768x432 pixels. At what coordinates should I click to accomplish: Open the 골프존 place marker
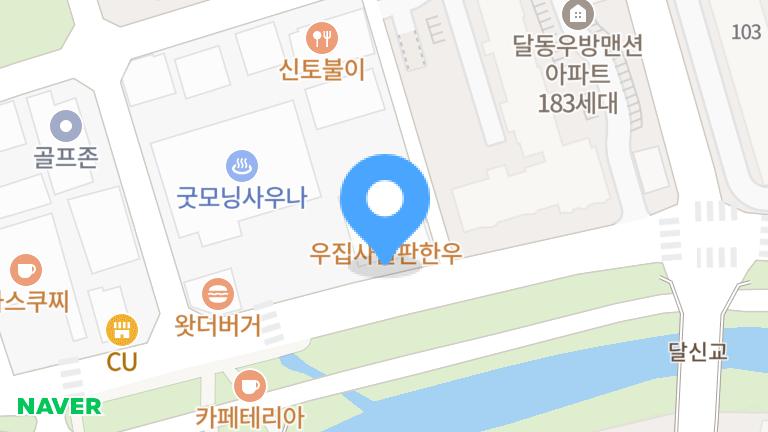point(66,125)
